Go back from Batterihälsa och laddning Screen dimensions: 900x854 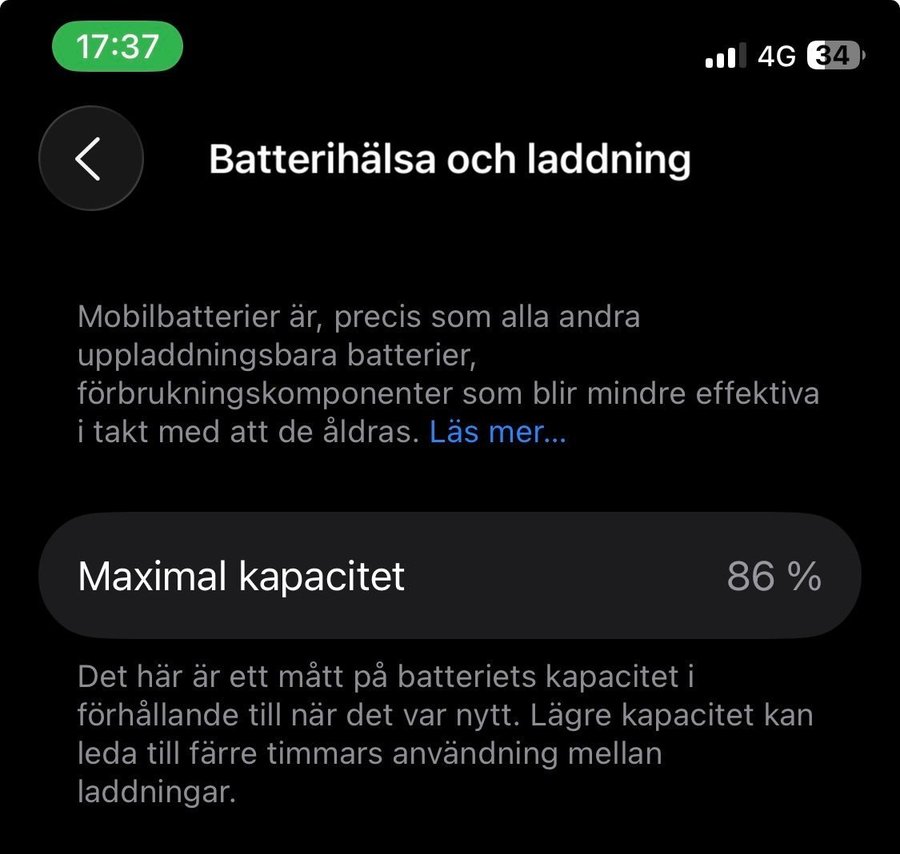pyautogui.click(x=90, y=159)
